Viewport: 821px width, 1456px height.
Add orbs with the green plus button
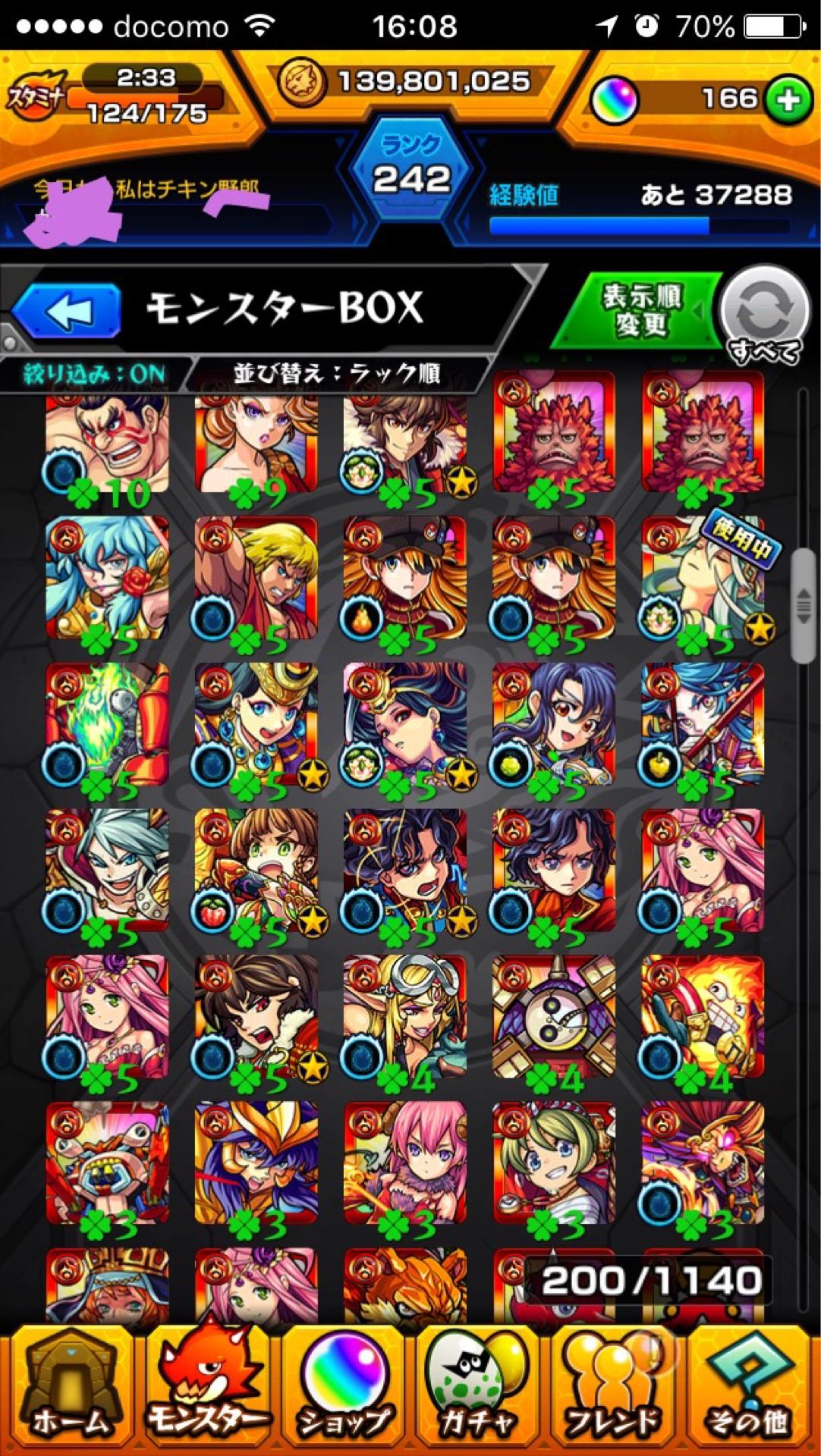(x=788, y=99)
